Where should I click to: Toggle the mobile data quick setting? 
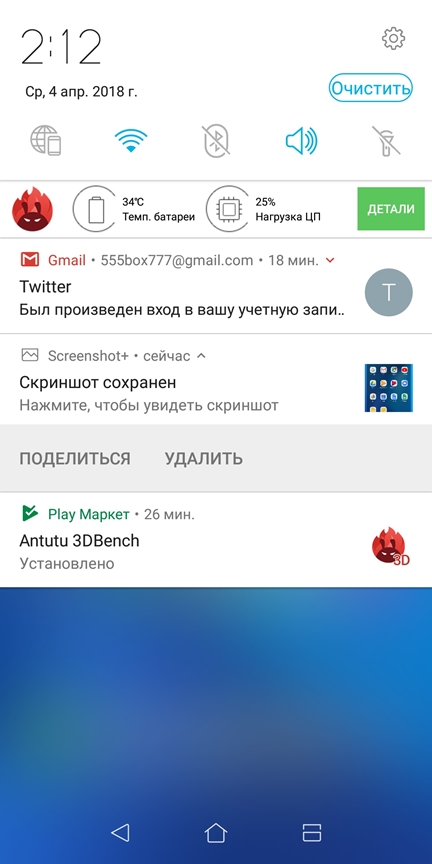(45, 141)
